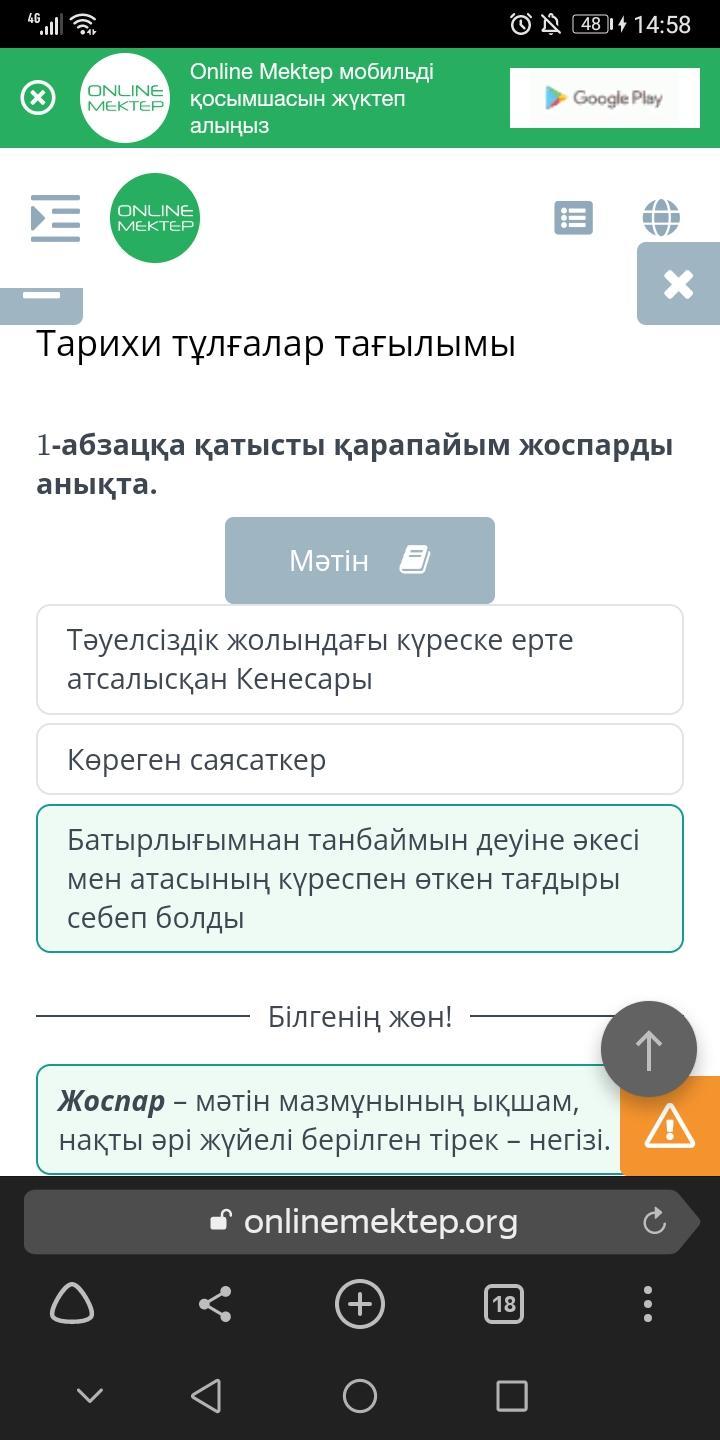Go back with system navigation

point(206,1396)
